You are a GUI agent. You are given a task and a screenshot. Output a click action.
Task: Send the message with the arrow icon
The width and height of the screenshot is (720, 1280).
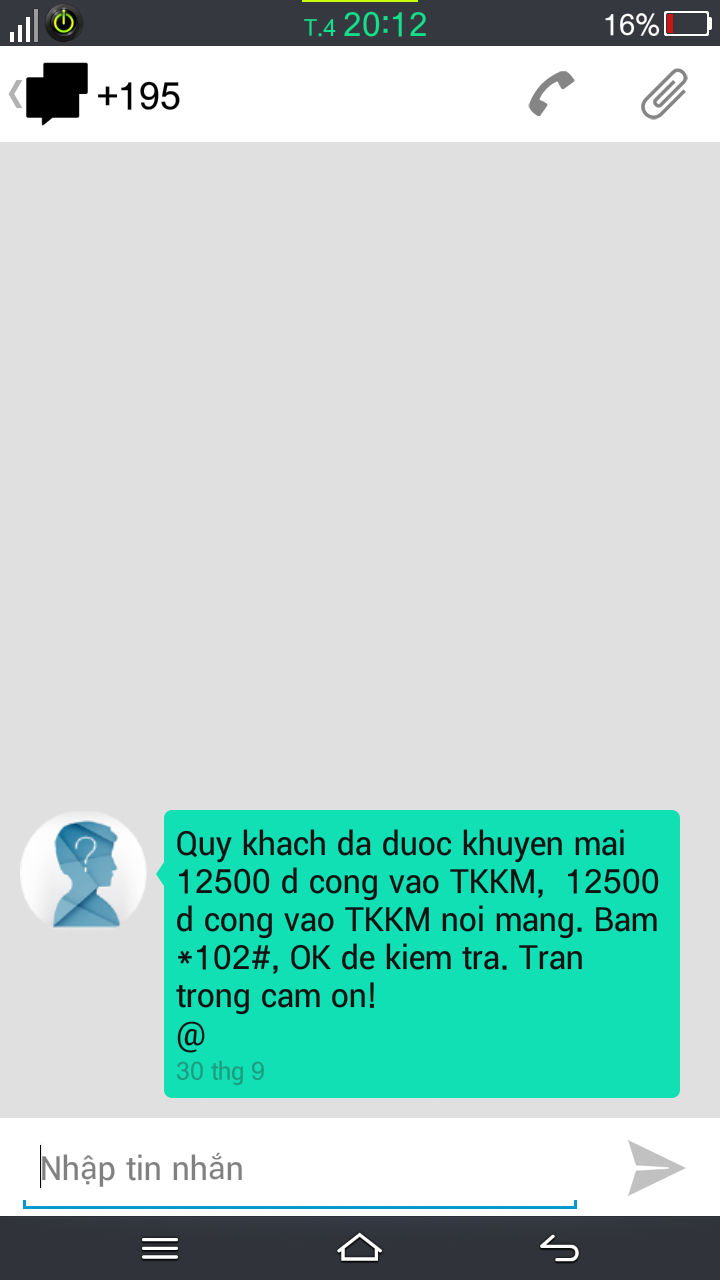tap(656, 1168)
